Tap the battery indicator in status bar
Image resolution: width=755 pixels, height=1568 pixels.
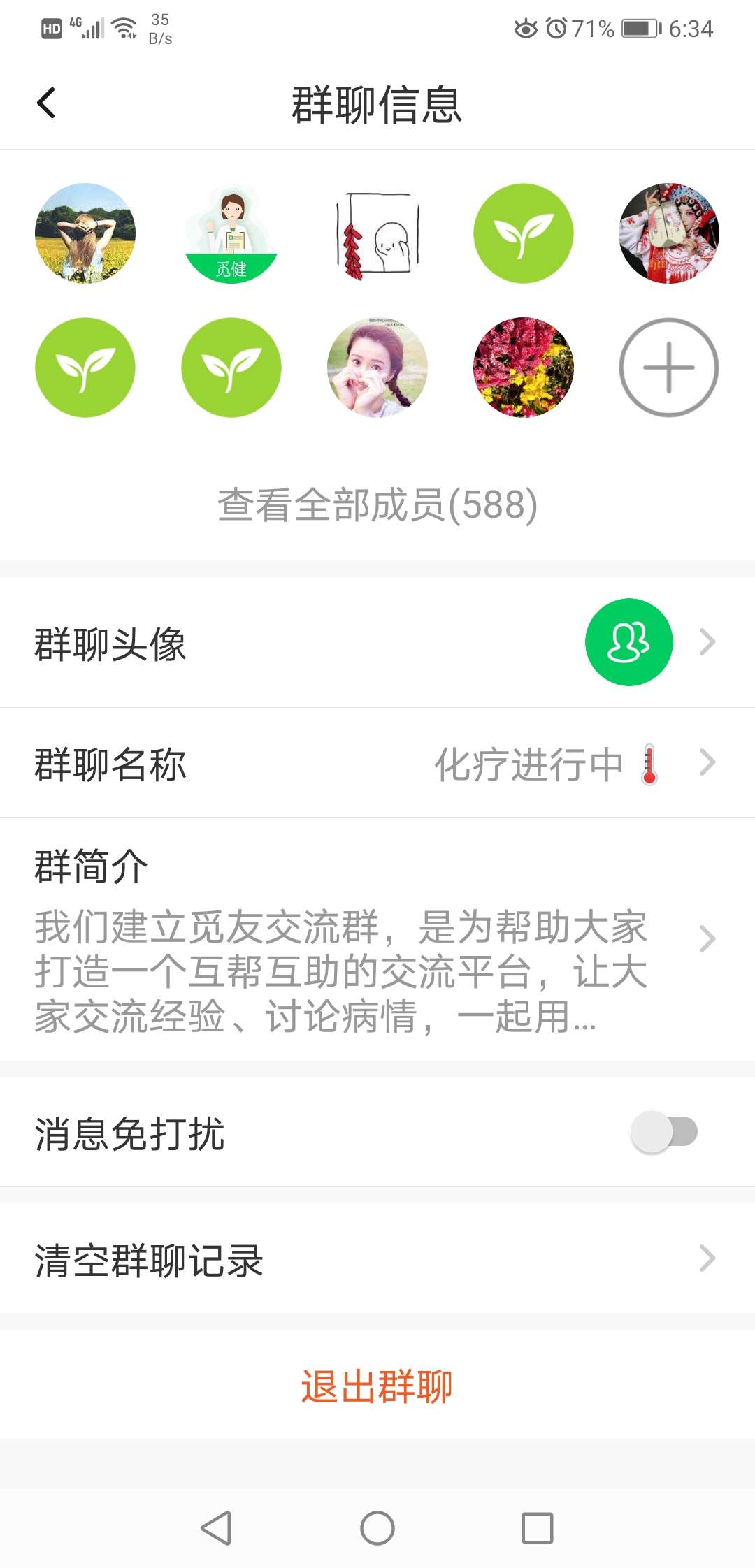(638, 29)
